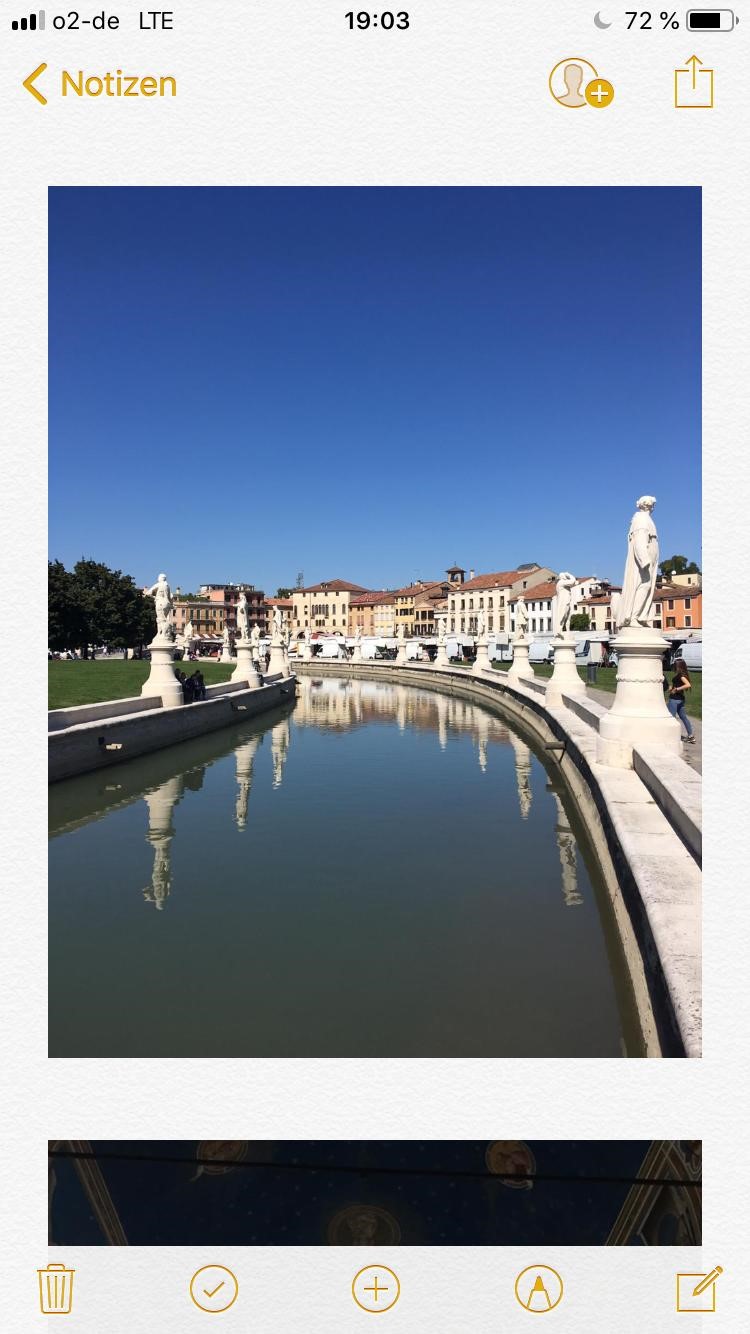The height and width of the screenshot is (1334, 750).
Task: Add people to this note
Action: tap(580, 83)
